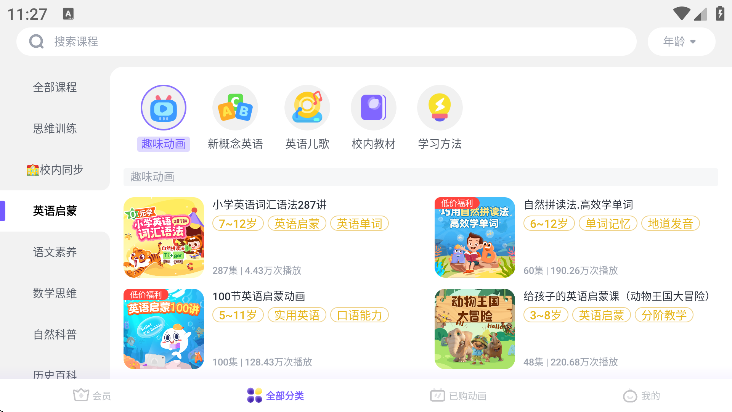Screen dimensions: 732x412
Task: Go to 语文素养 category
Action: pyautogui.click(x=55, y=252)
